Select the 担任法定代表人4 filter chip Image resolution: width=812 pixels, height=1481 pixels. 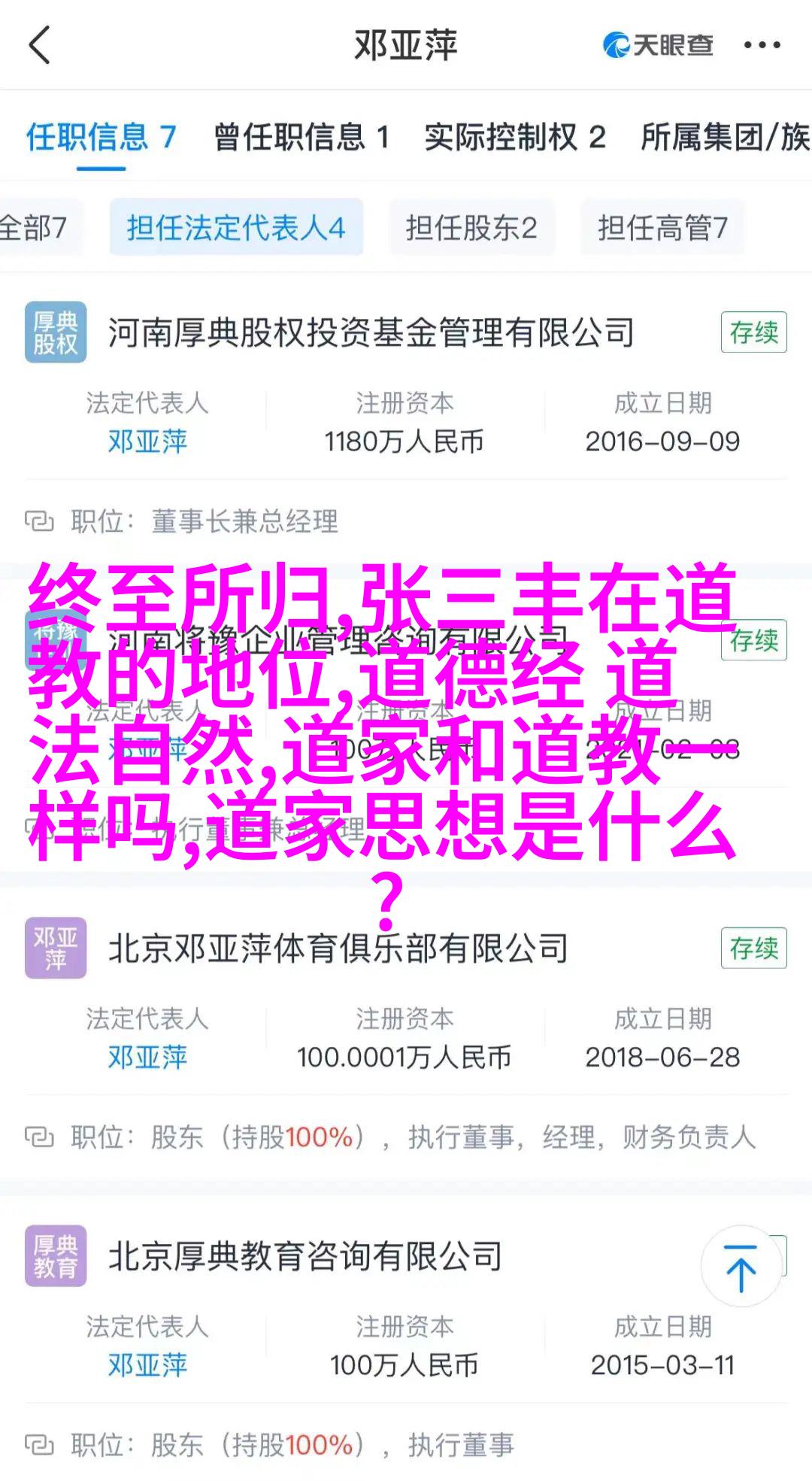[236, 227]
